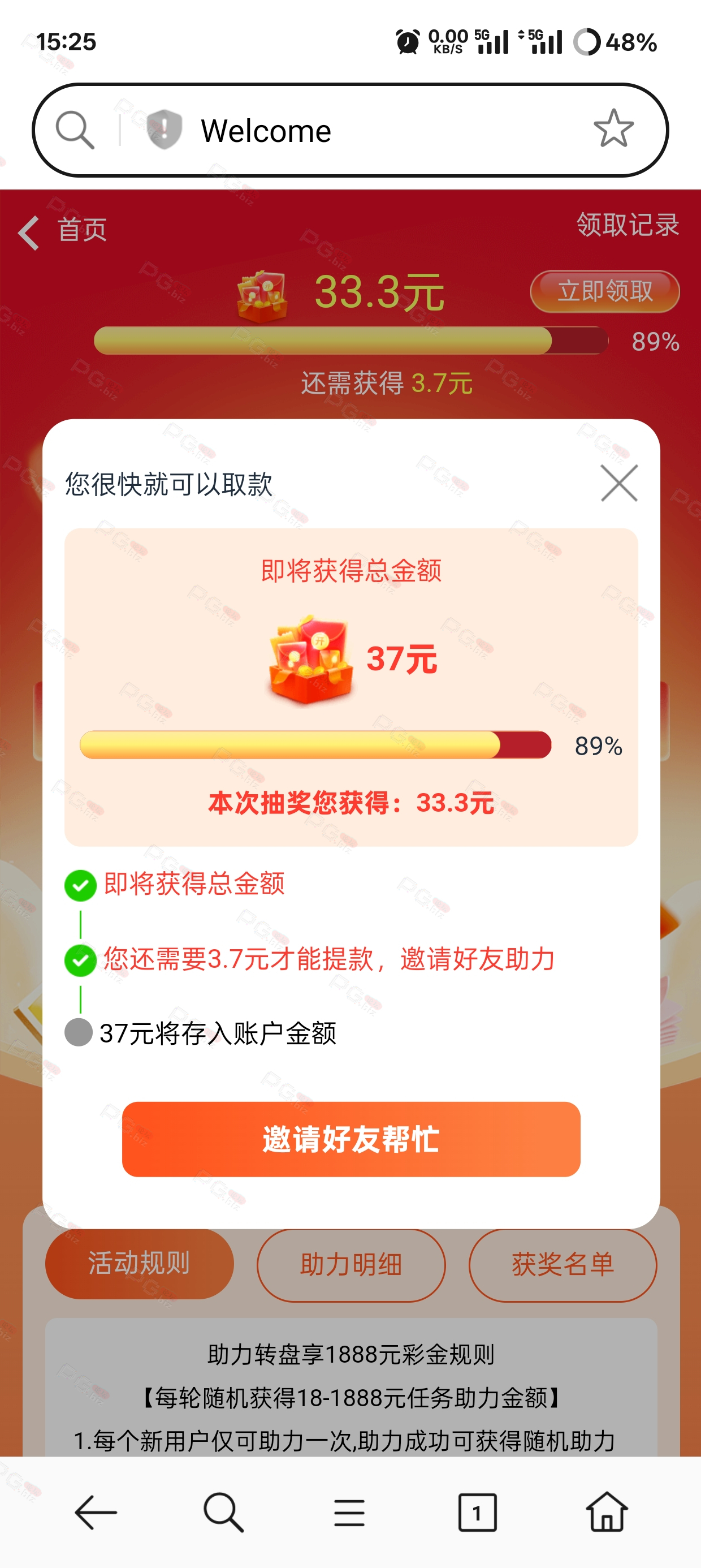
Task: Close the withdrawal progress dialog
Action: click(x=619, y=483)
